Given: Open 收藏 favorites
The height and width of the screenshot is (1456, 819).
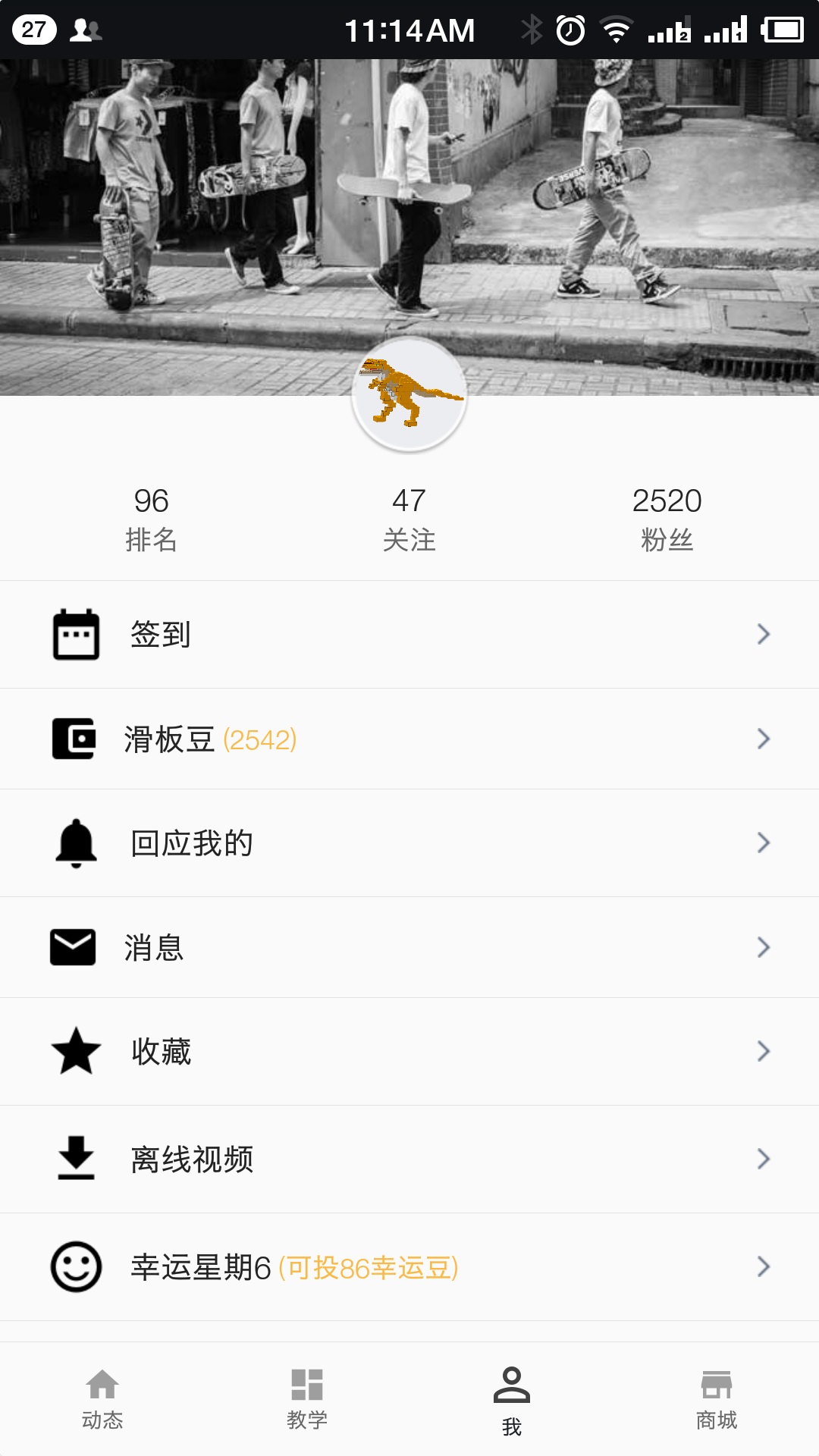Looking at the screenshot, I should pyautogui.click(x=409, y=1051).
